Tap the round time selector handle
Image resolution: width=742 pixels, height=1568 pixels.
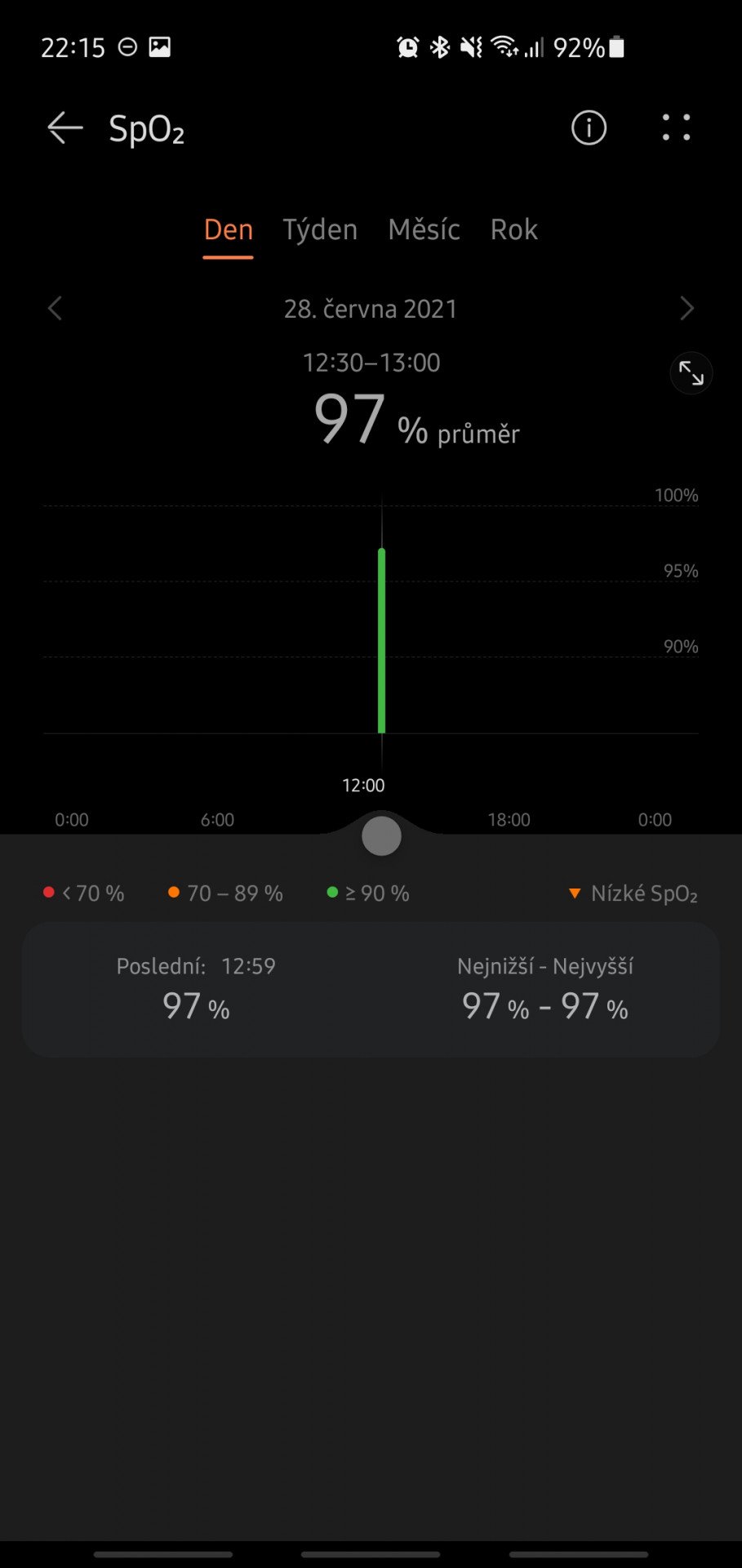click(x=381, y=836)
